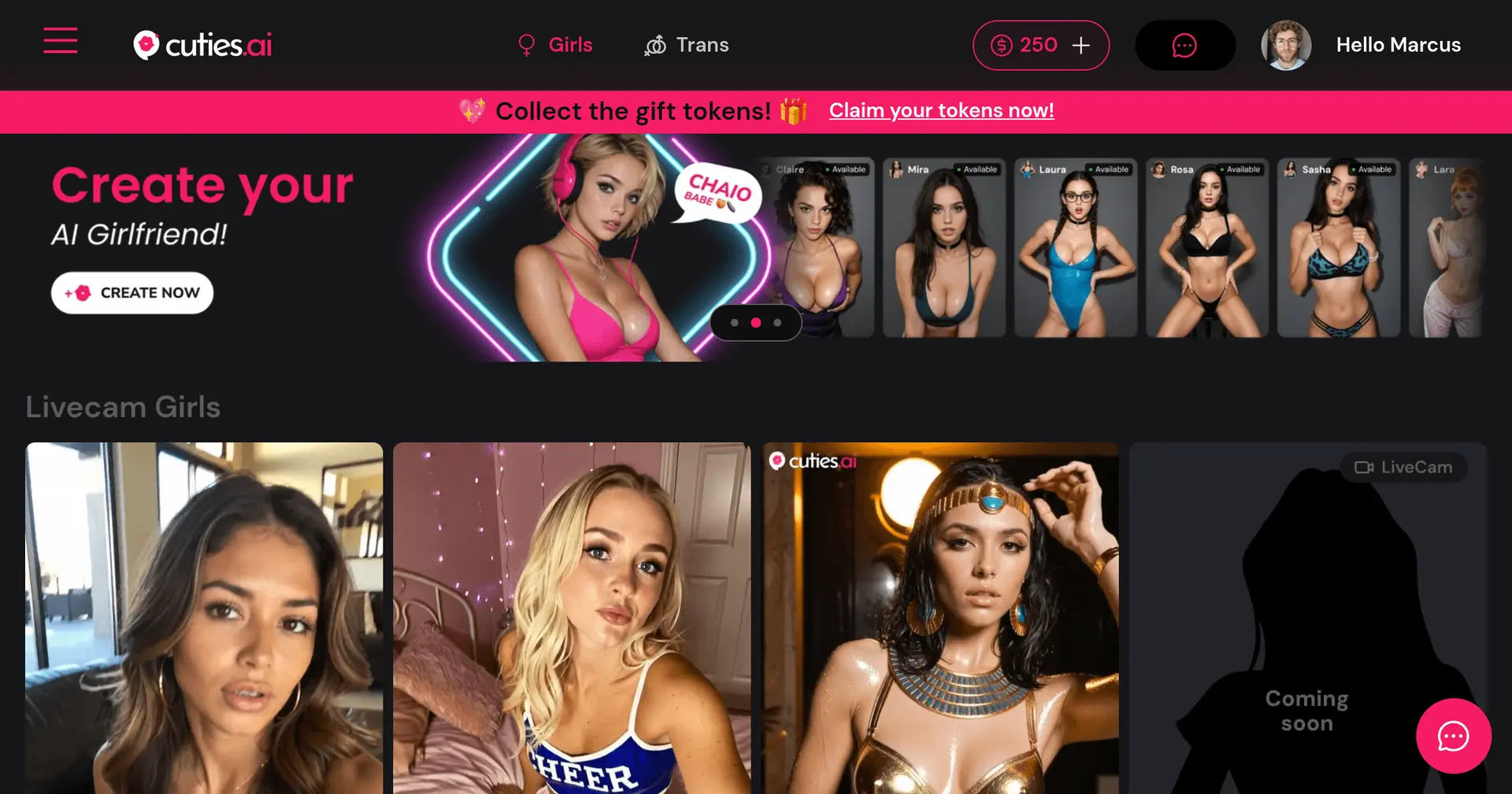Image resolution: width=1512 pixels, height=794 pixels.
Task: Open Rosa's character card
Action: [1206, 248]
